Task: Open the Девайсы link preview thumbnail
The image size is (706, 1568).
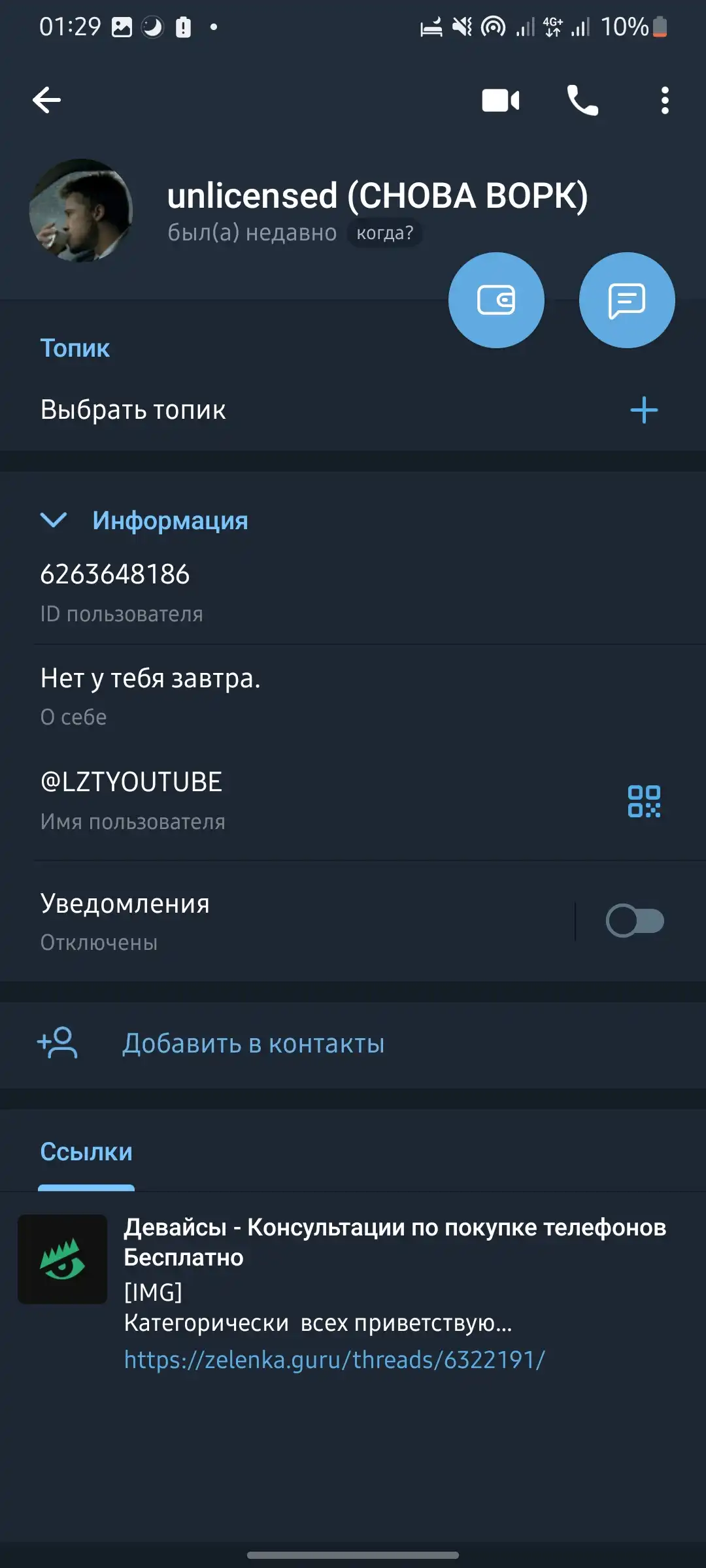Action: tap(62, 1259)
